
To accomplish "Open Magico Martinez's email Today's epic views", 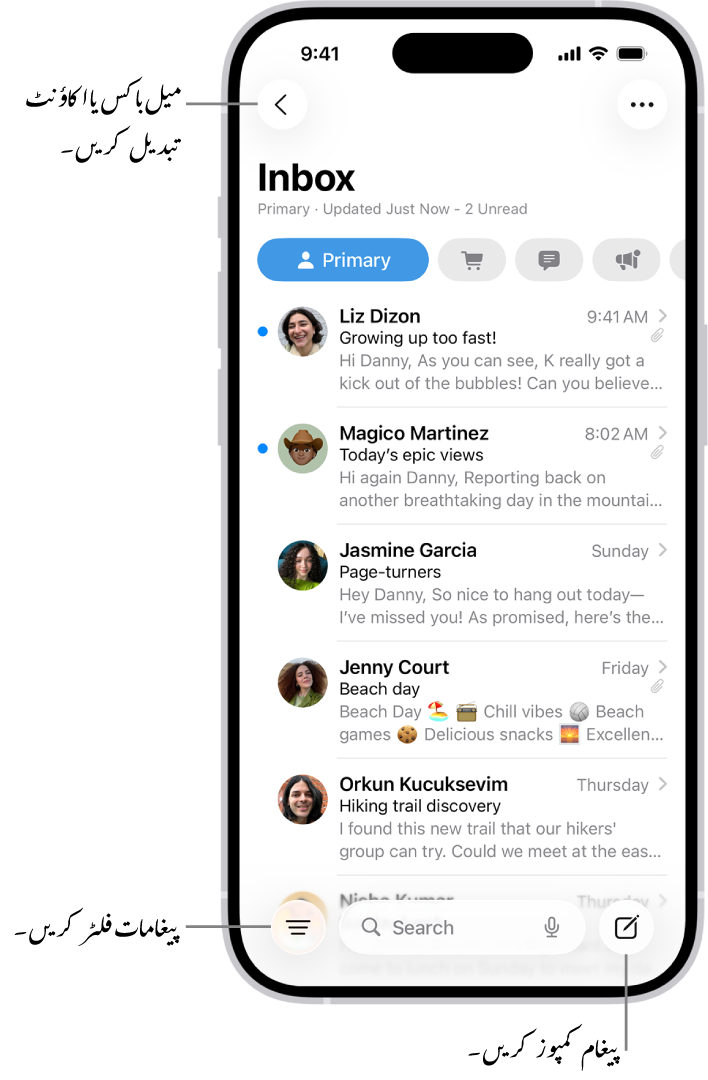I will click(x=490, y=466).
